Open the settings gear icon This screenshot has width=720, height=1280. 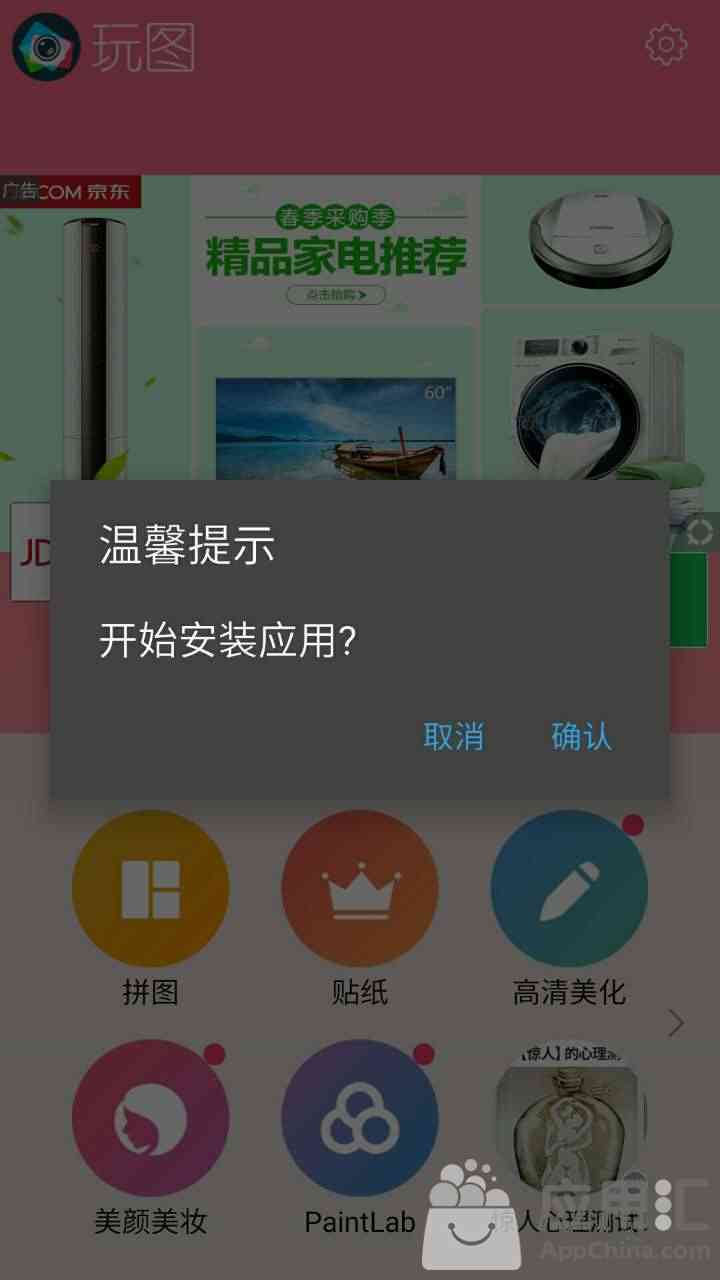click(666, 44)
